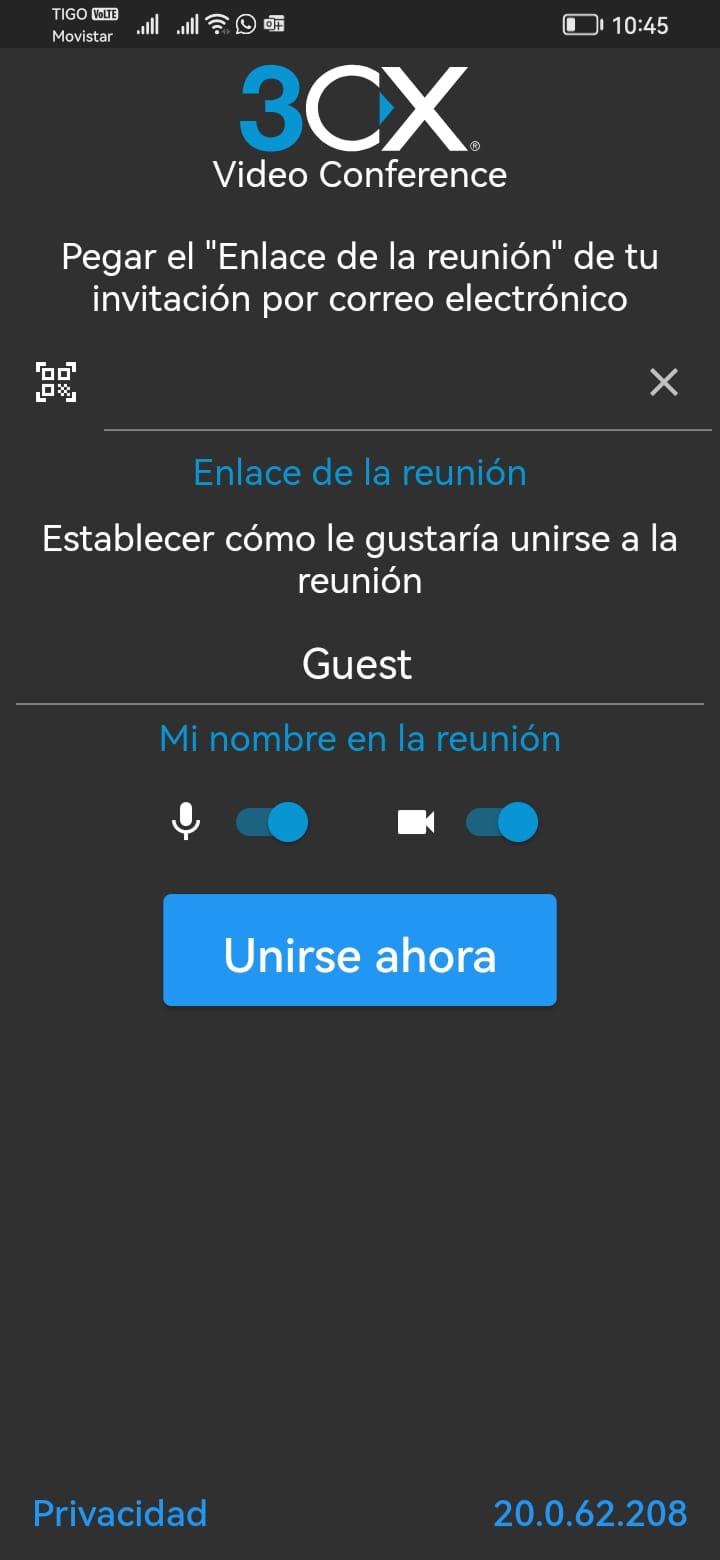
Task: Scan a meeting QR code
Action: click(x=56, y=382)
